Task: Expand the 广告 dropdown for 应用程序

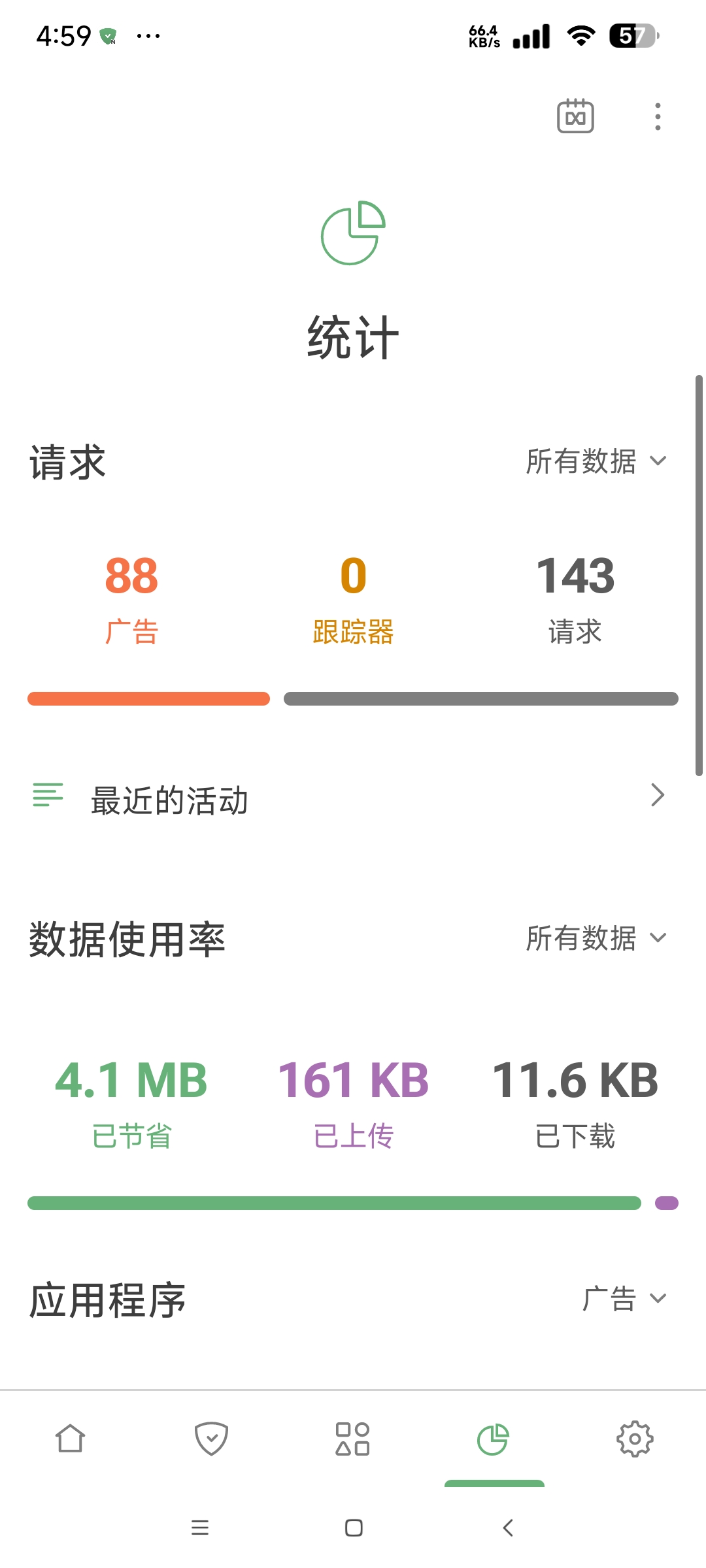Action: coord(624,1299)
